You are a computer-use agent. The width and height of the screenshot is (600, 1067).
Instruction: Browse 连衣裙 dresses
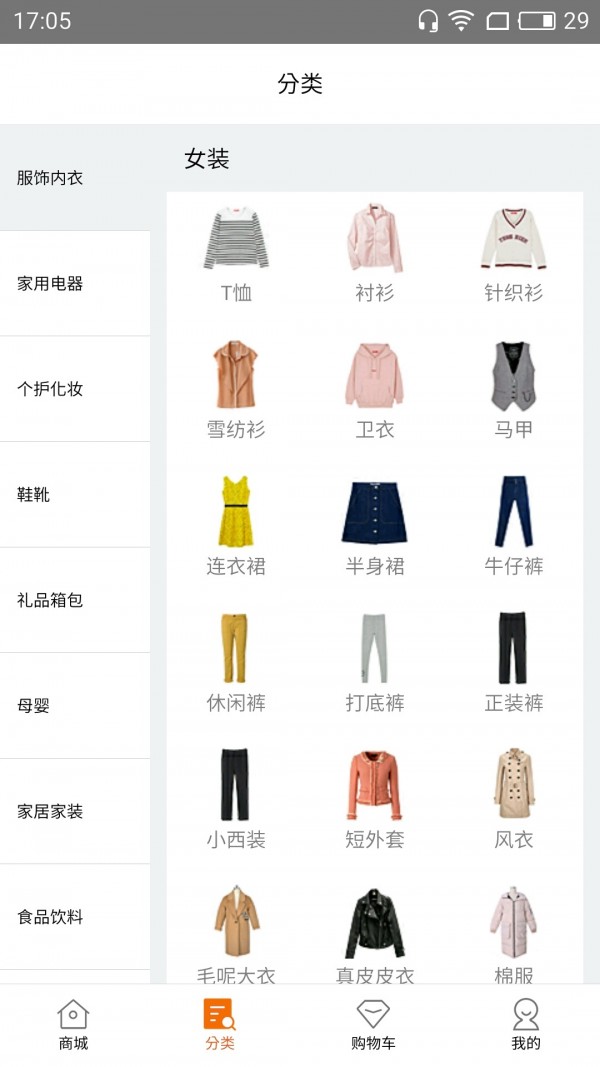pyautogui.click(x=236, y=526)
